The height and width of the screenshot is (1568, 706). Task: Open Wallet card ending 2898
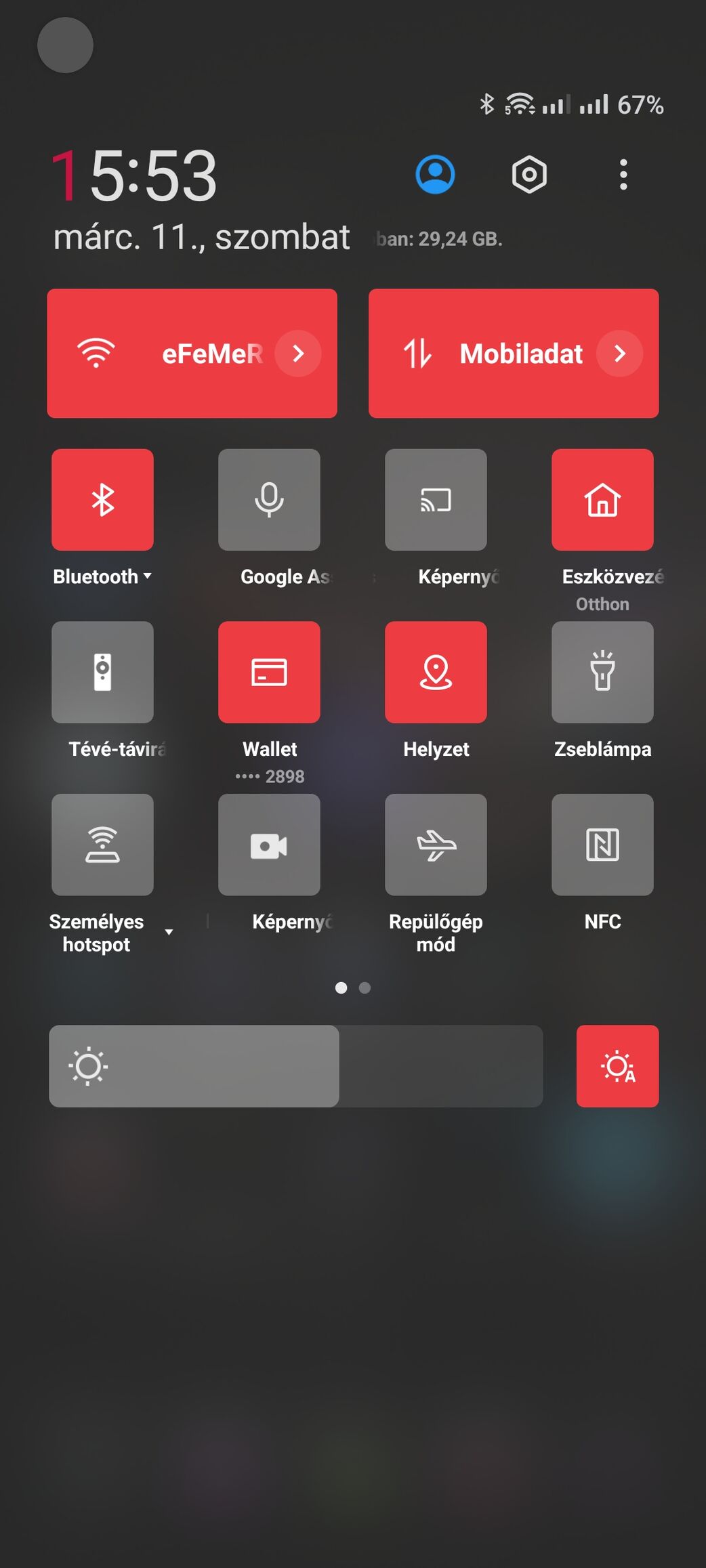[269, 672]
